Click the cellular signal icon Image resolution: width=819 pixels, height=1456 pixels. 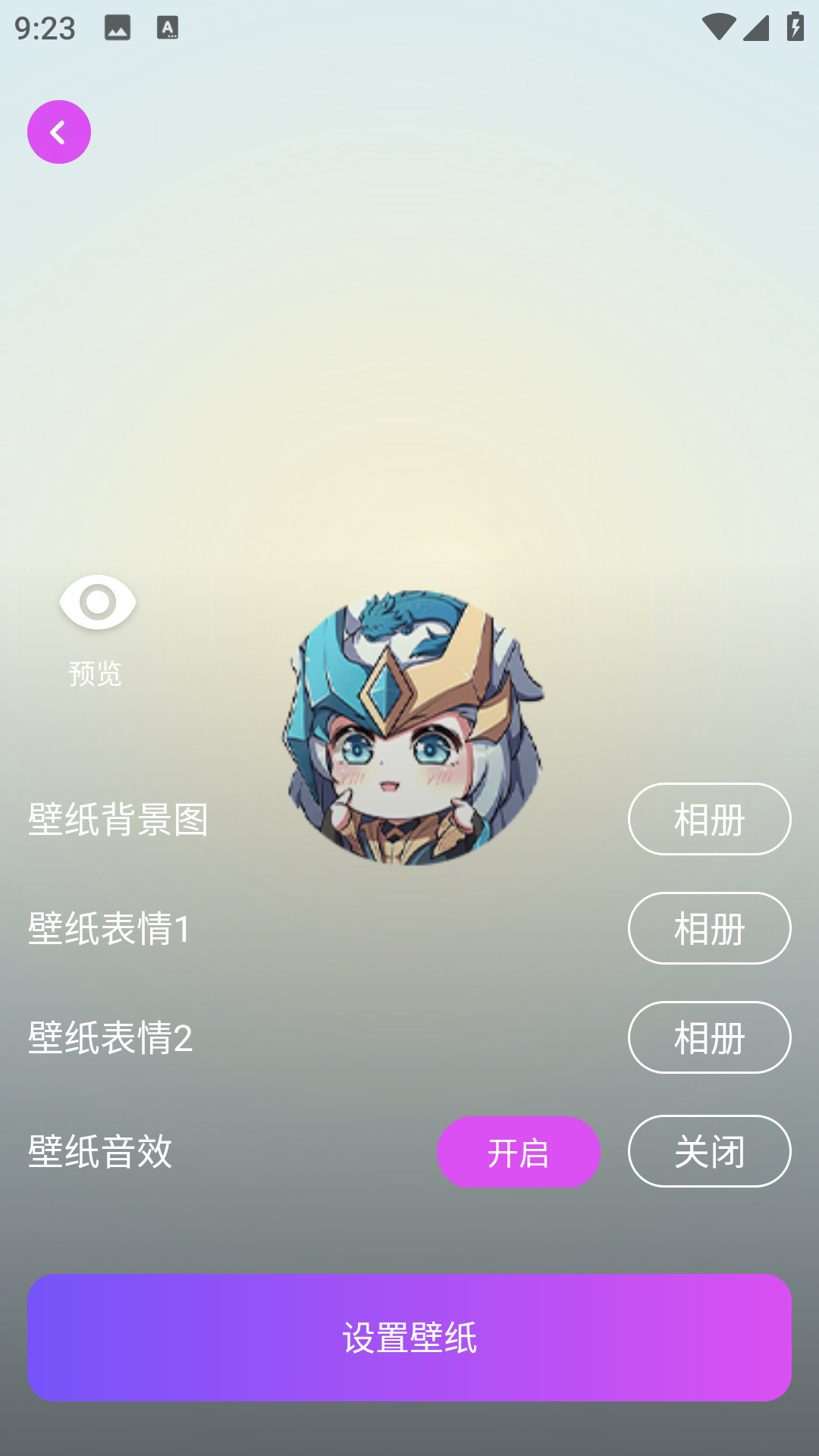(756, 28)
